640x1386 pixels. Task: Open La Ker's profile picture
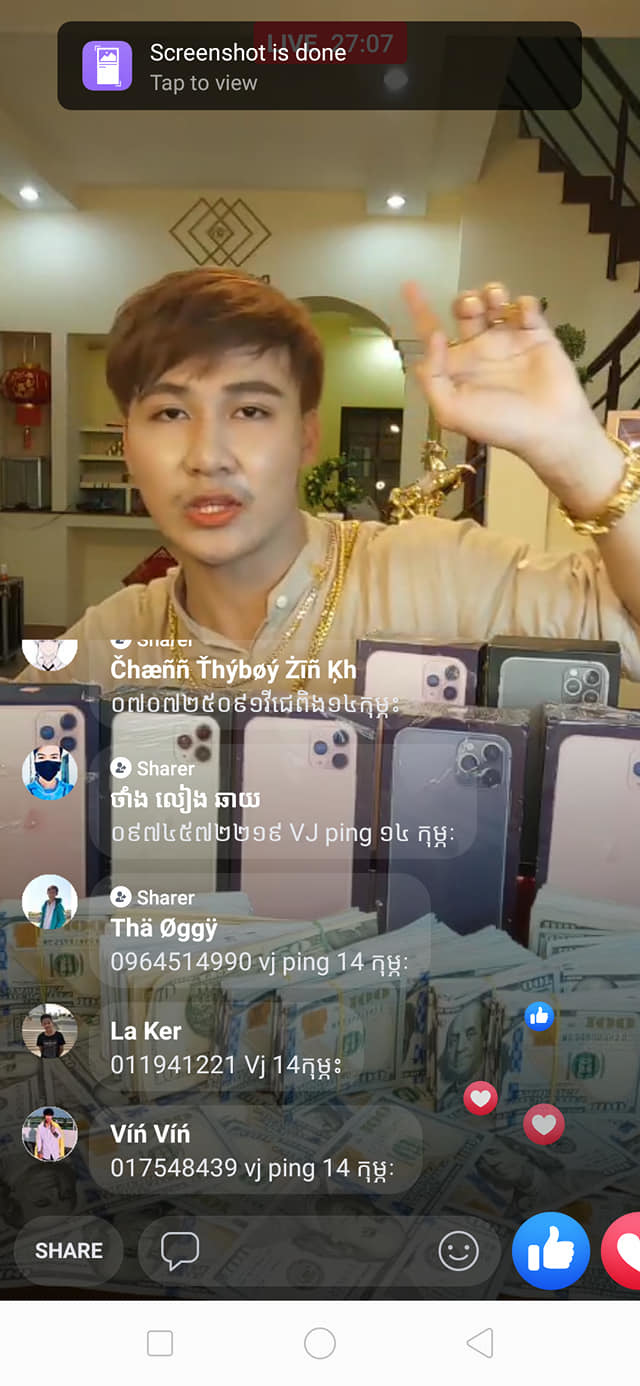pyautogui.click(x=49, y=1031)
